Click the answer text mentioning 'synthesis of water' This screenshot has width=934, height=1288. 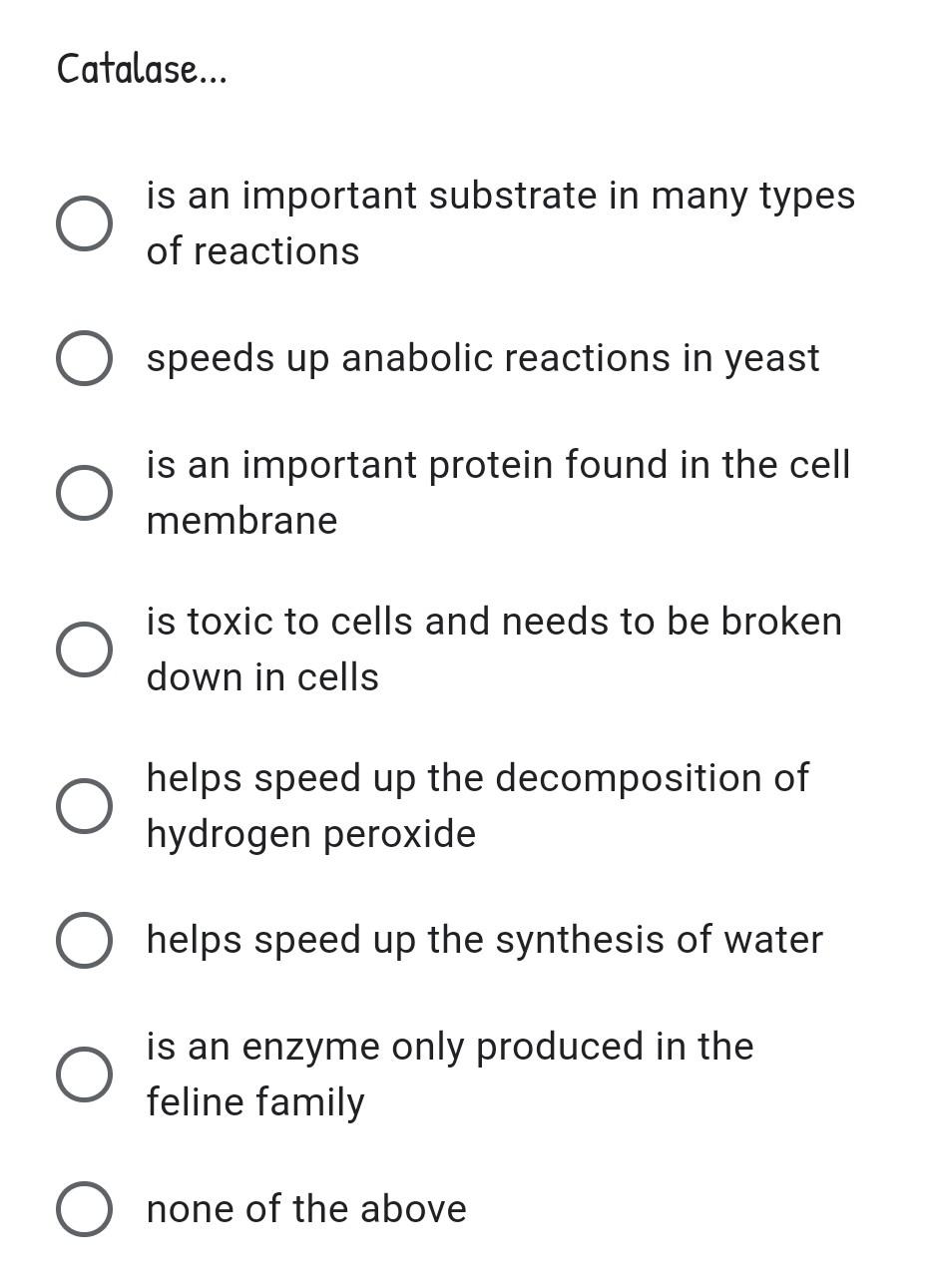coord(483,938)
